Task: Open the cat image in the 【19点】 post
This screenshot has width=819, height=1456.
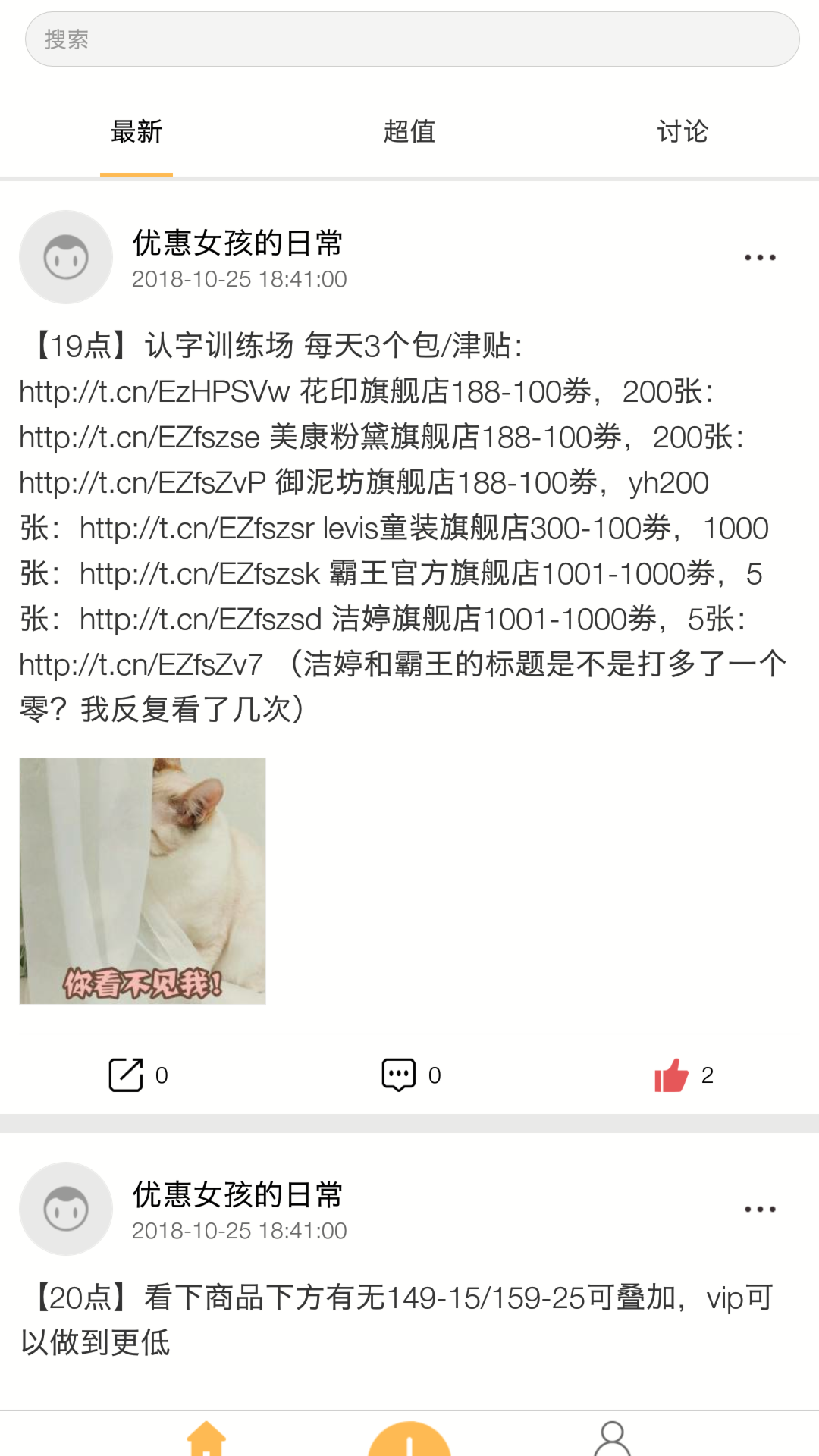Action: click(x=143, y=881)
